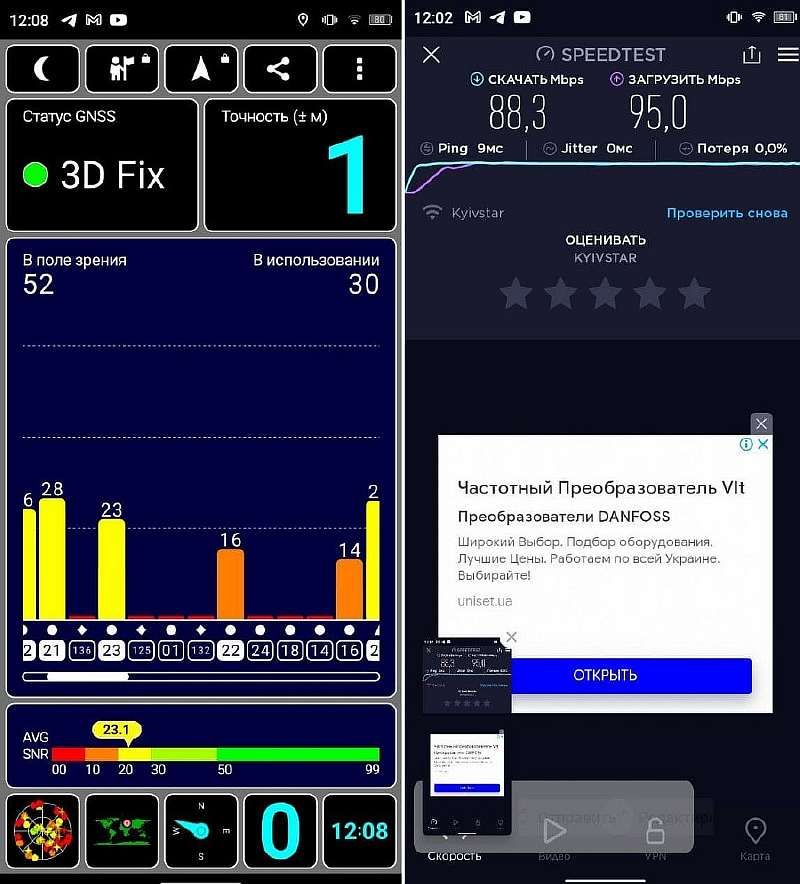This screenshot has height=884, width=800.
Task: Switch to the Видео tab
Action: (554, 838)
